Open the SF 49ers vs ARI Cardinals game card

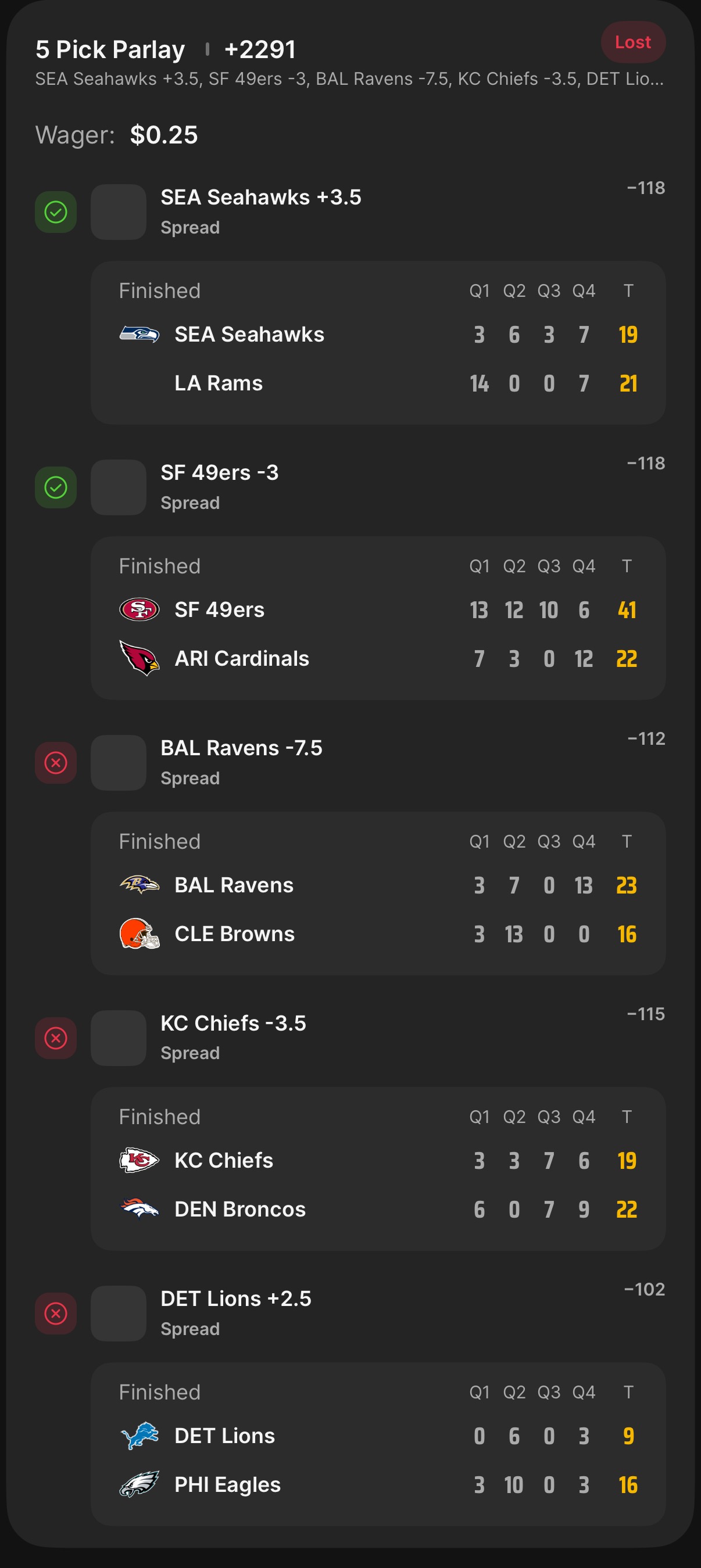click(x=378, y=618)
